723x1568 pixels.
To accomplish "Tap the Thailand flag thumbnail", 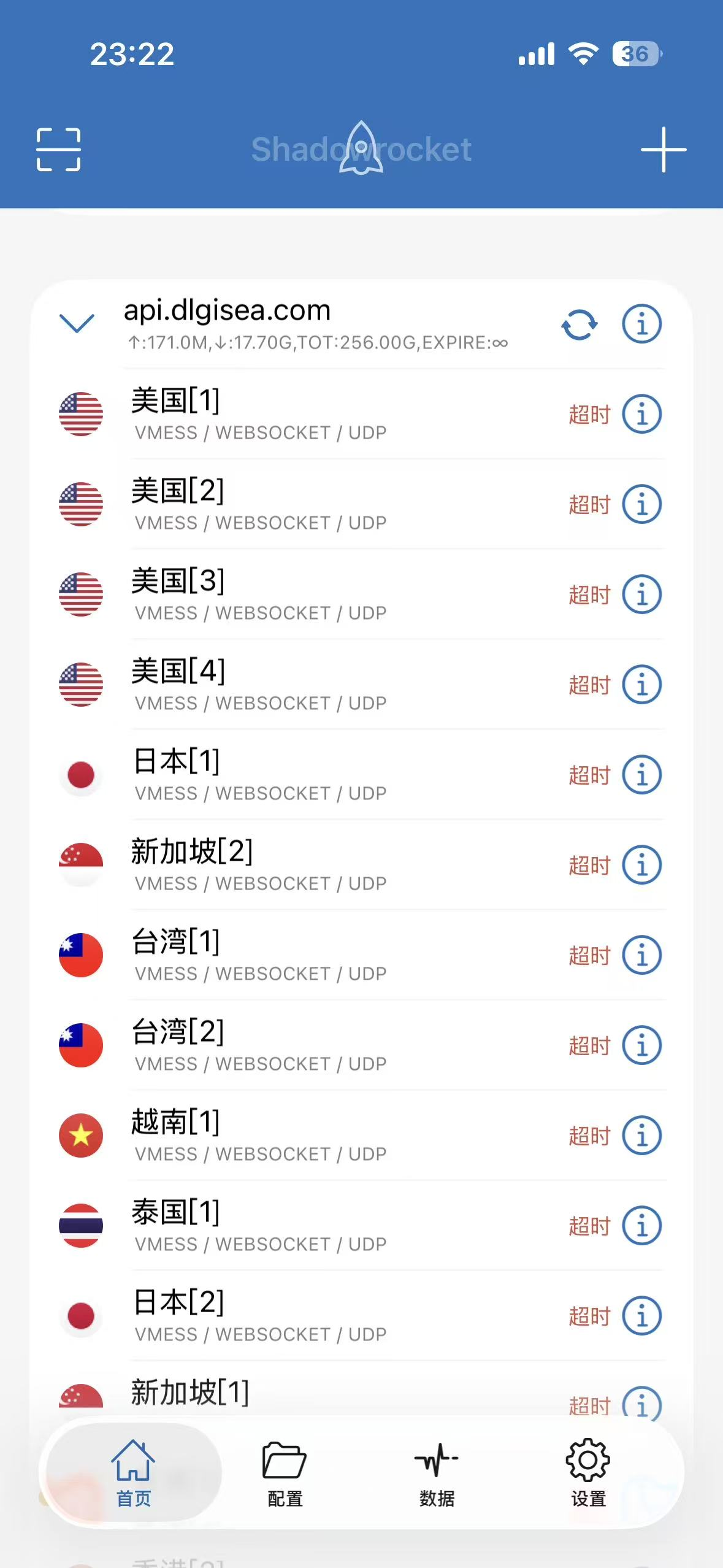I will 81,1225.
